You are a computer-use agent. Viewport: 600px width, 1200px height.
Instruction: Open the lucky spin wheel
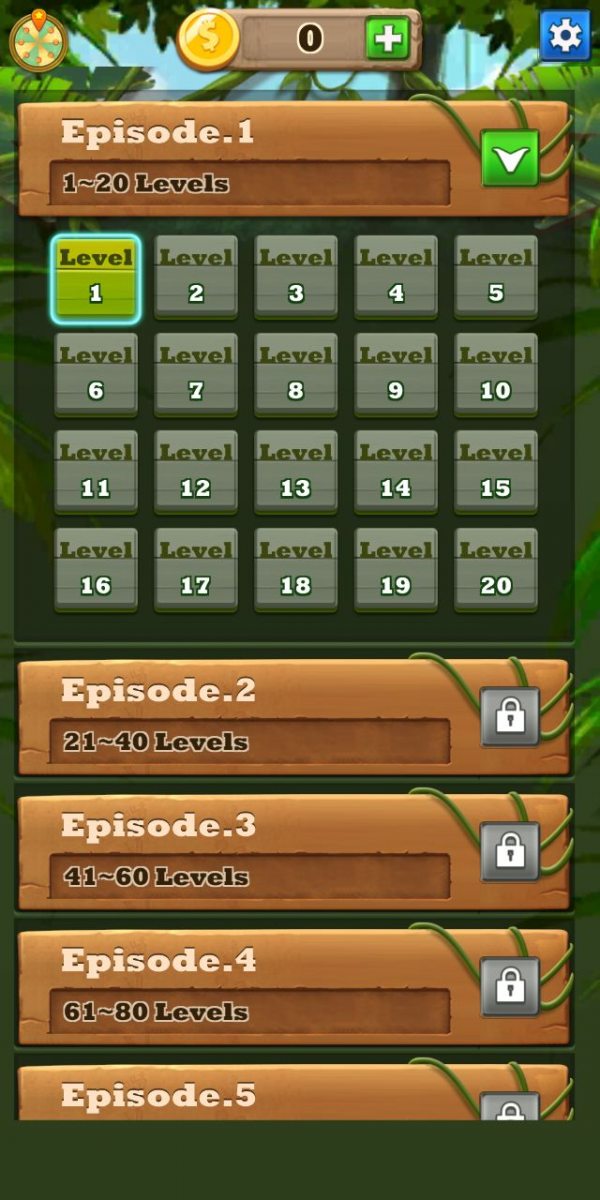click(x=37, y=41)
